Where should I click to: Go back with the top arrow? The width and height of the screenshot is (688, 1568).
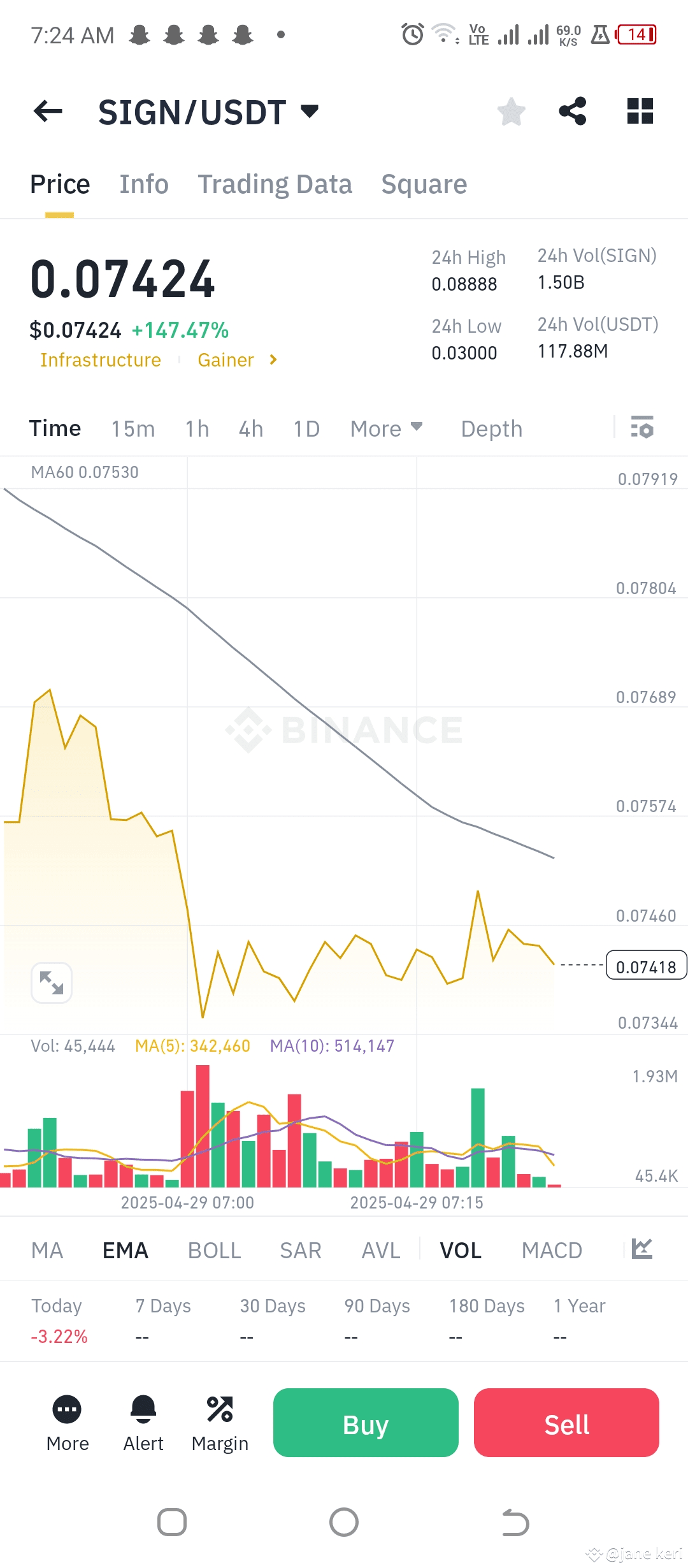pyautogui.click(x=48, y=112)
